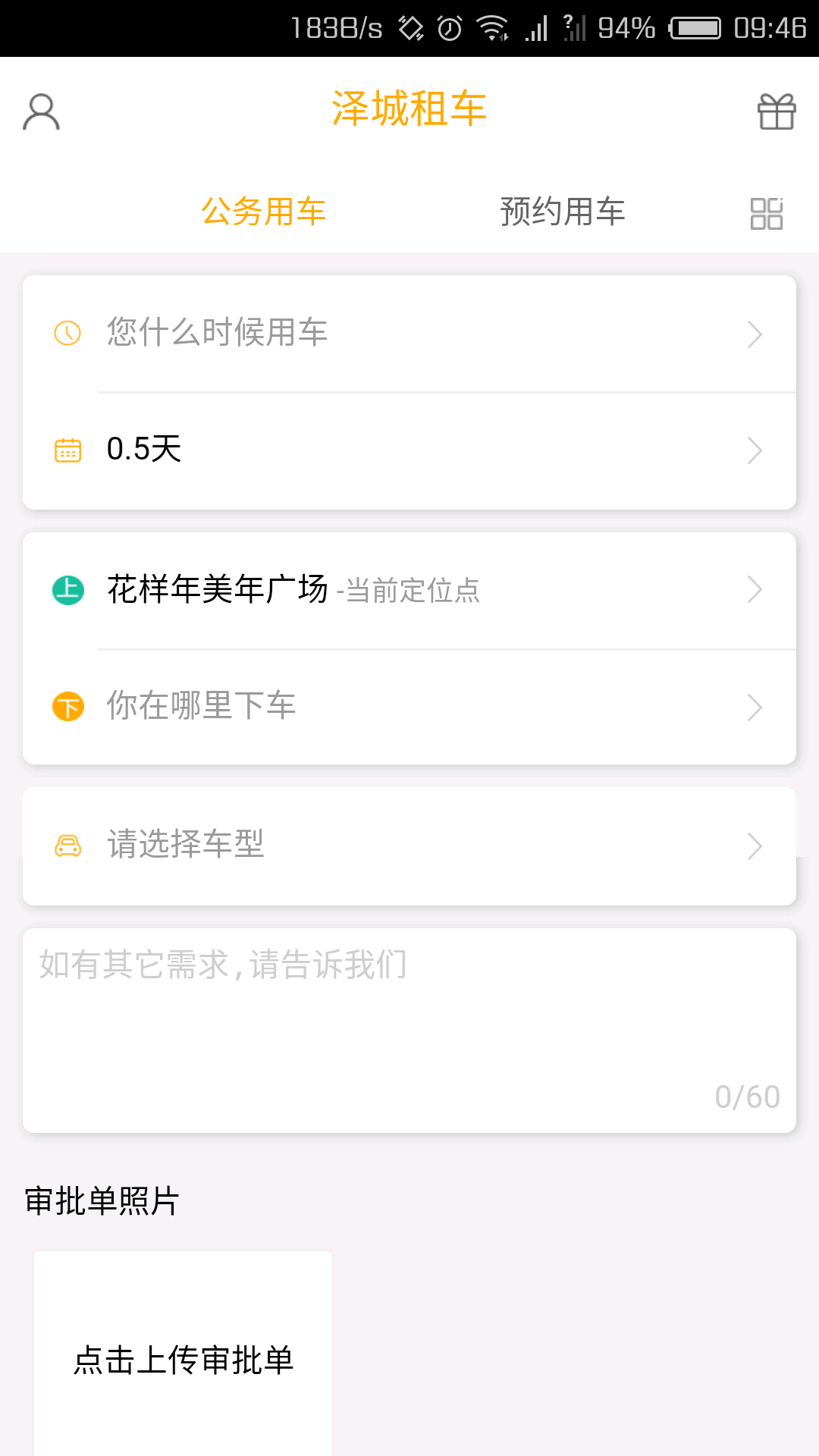The width and height of the screenshot is (819, 1456).
Task: Expand the 请选择车型 vehicle type selector
Action: [753, 846]
